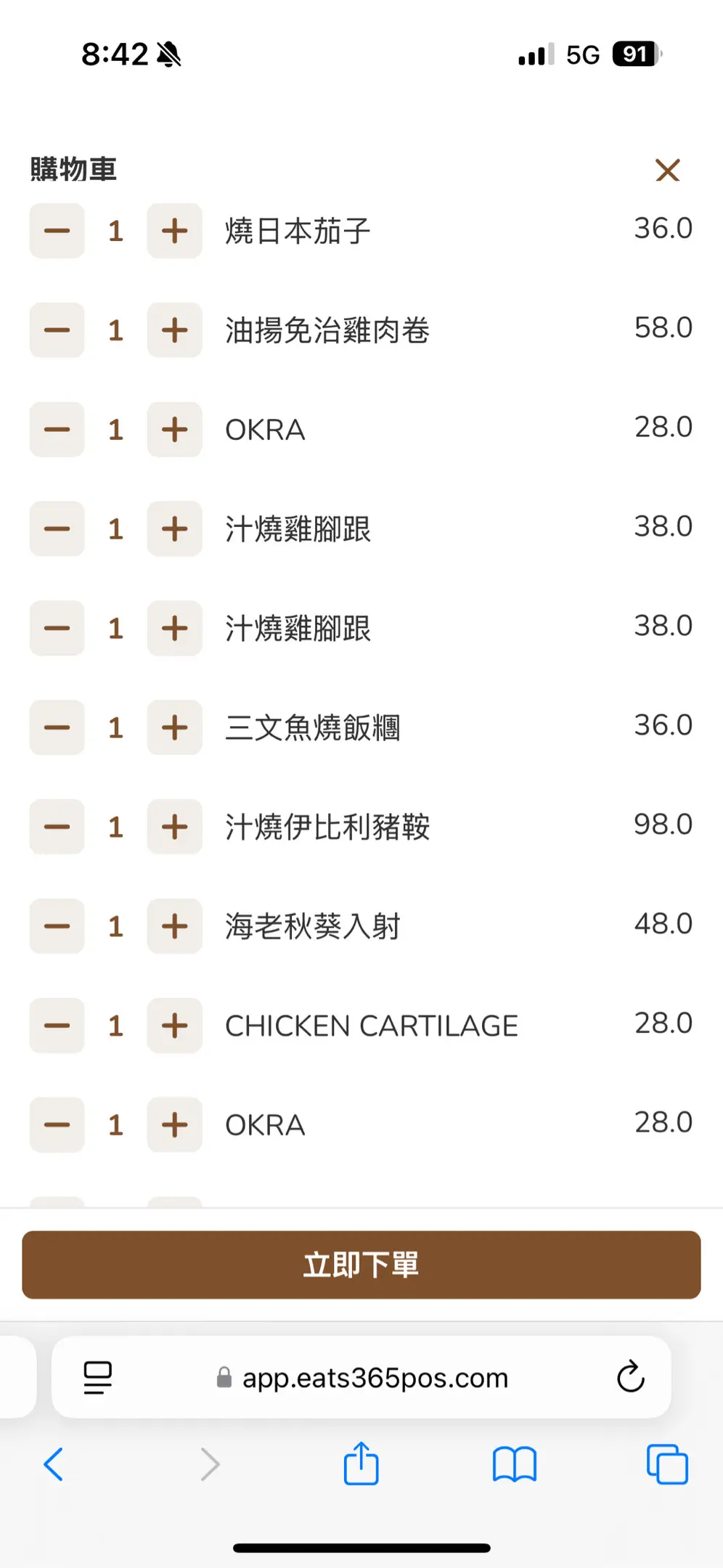Add one more CHICKEN CARTILAGE

[174, 1026]
